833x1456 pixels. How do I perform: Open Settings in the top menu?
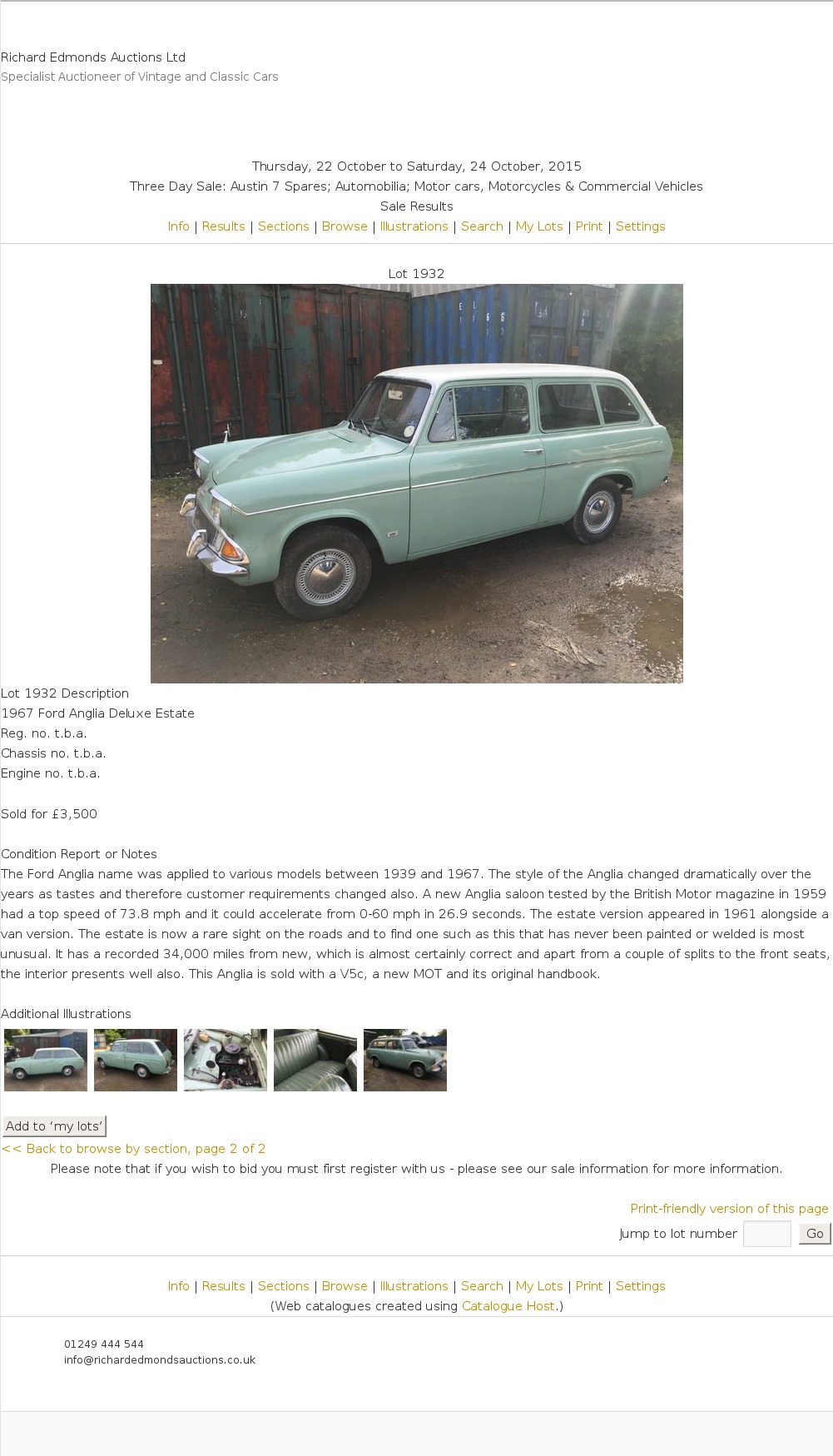pos(640,226)
